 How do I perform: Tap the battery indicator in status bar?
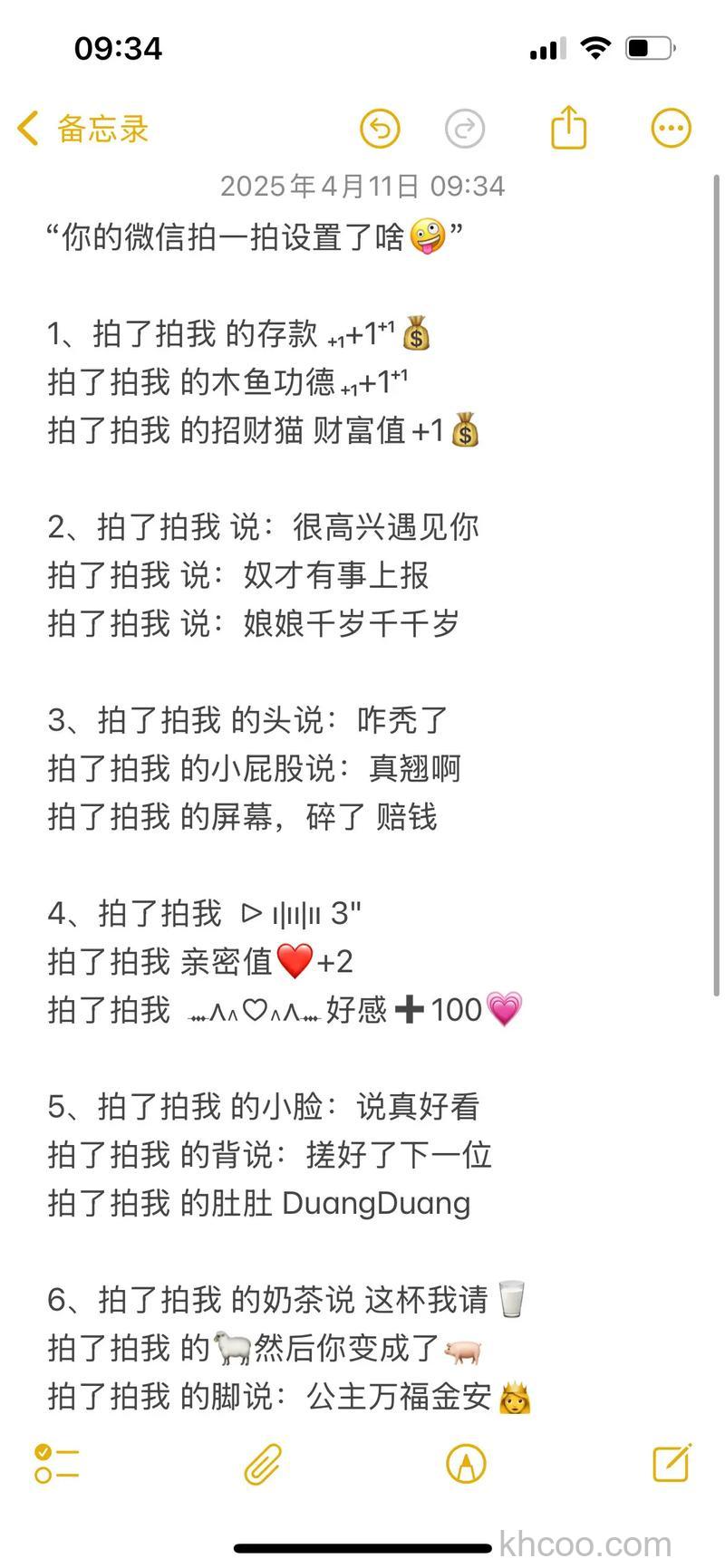click(647, 49)
